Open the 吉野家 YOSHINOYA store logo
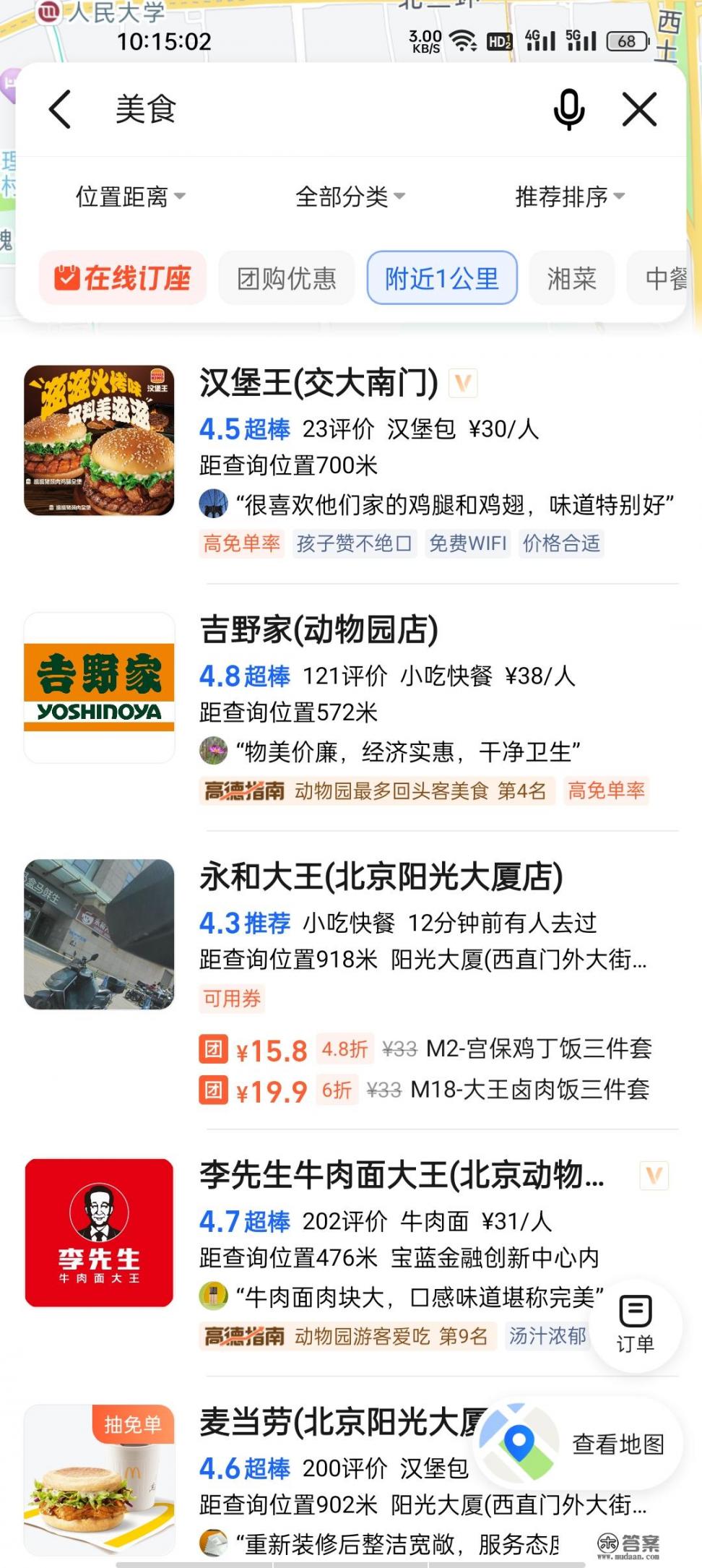The width and height of the screenshot is (702, 1568). 100,687
